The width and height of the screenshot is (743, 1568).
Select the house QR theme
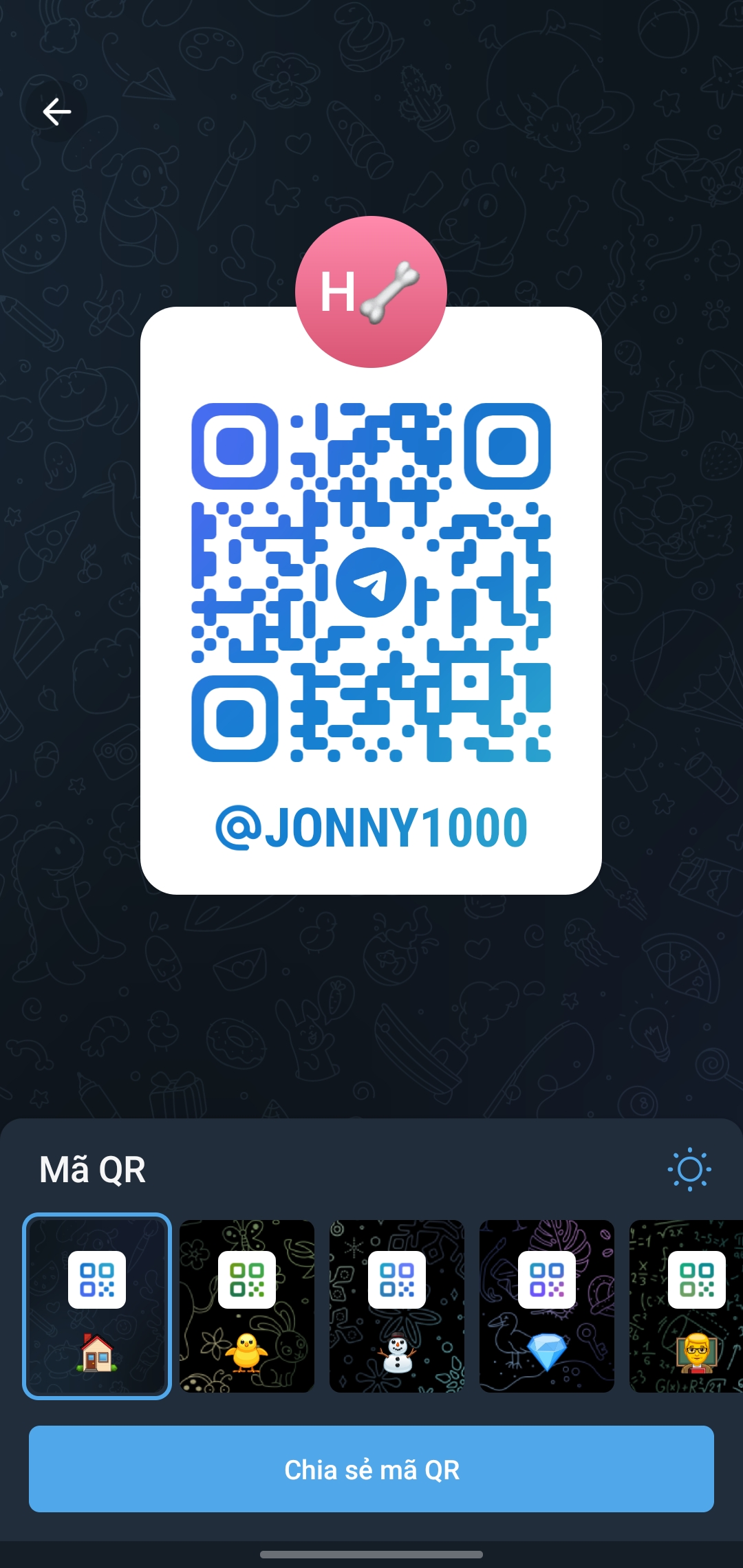point(97,1306)
